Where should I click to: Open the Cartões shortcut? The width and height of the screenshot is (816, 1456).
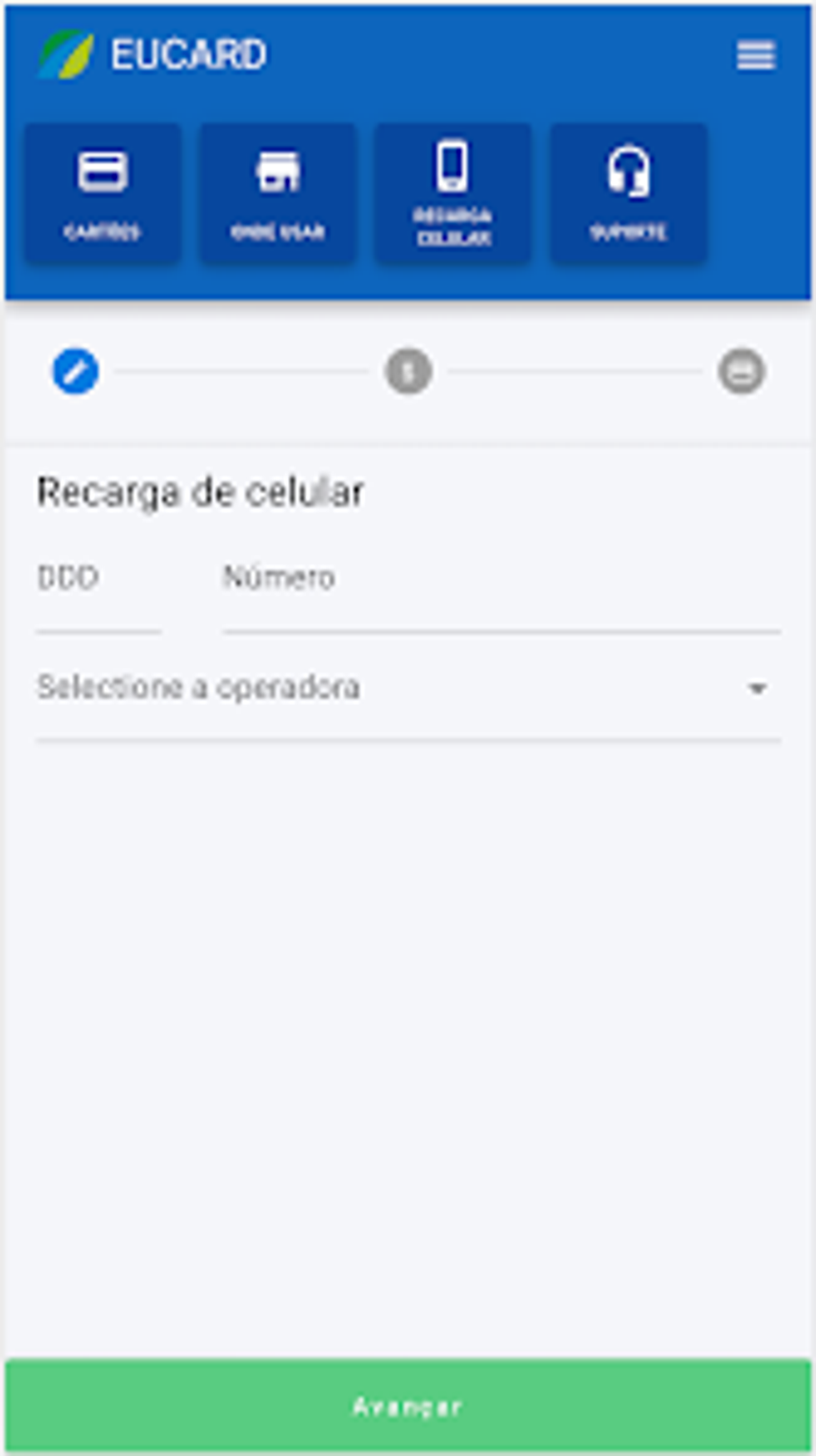tap(102, 193)
